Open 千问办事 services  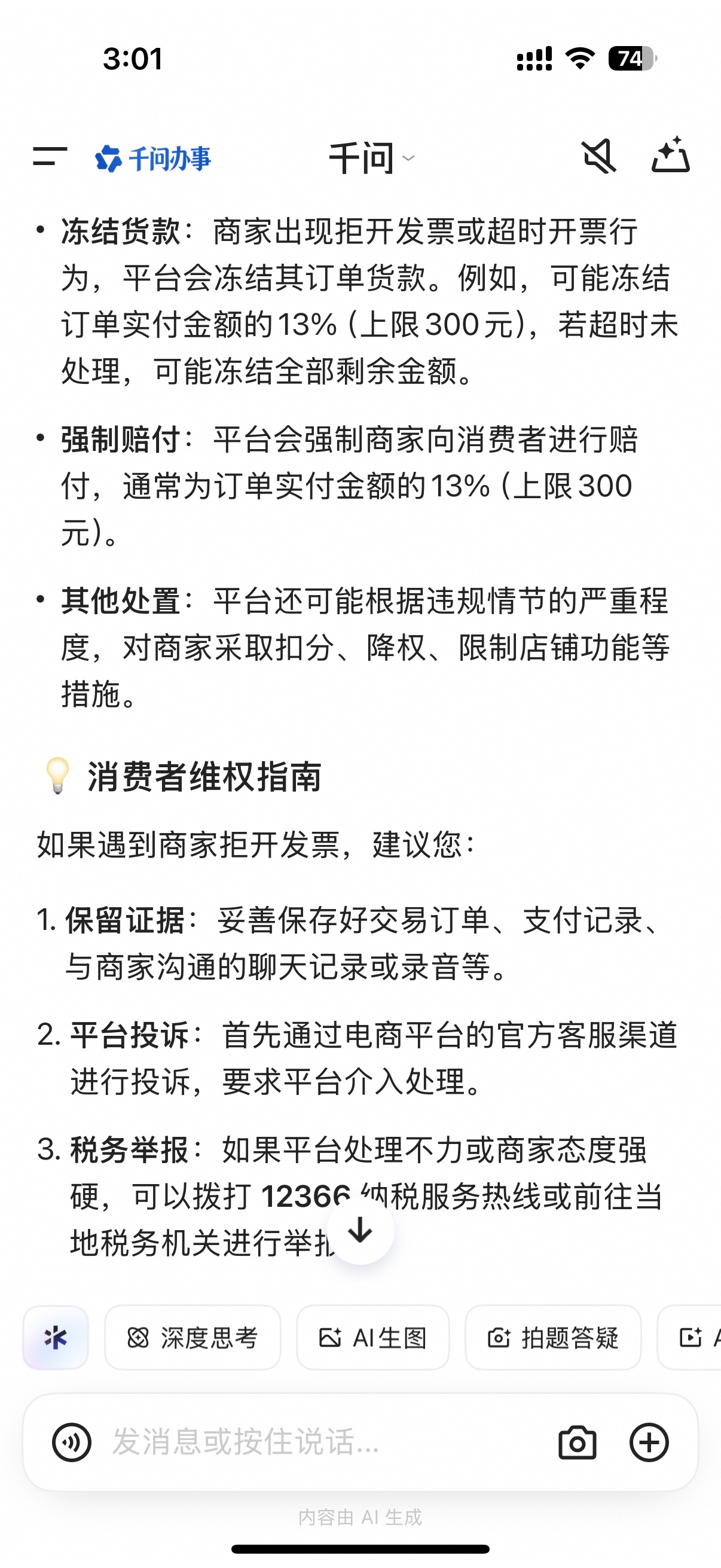point(152,158)
